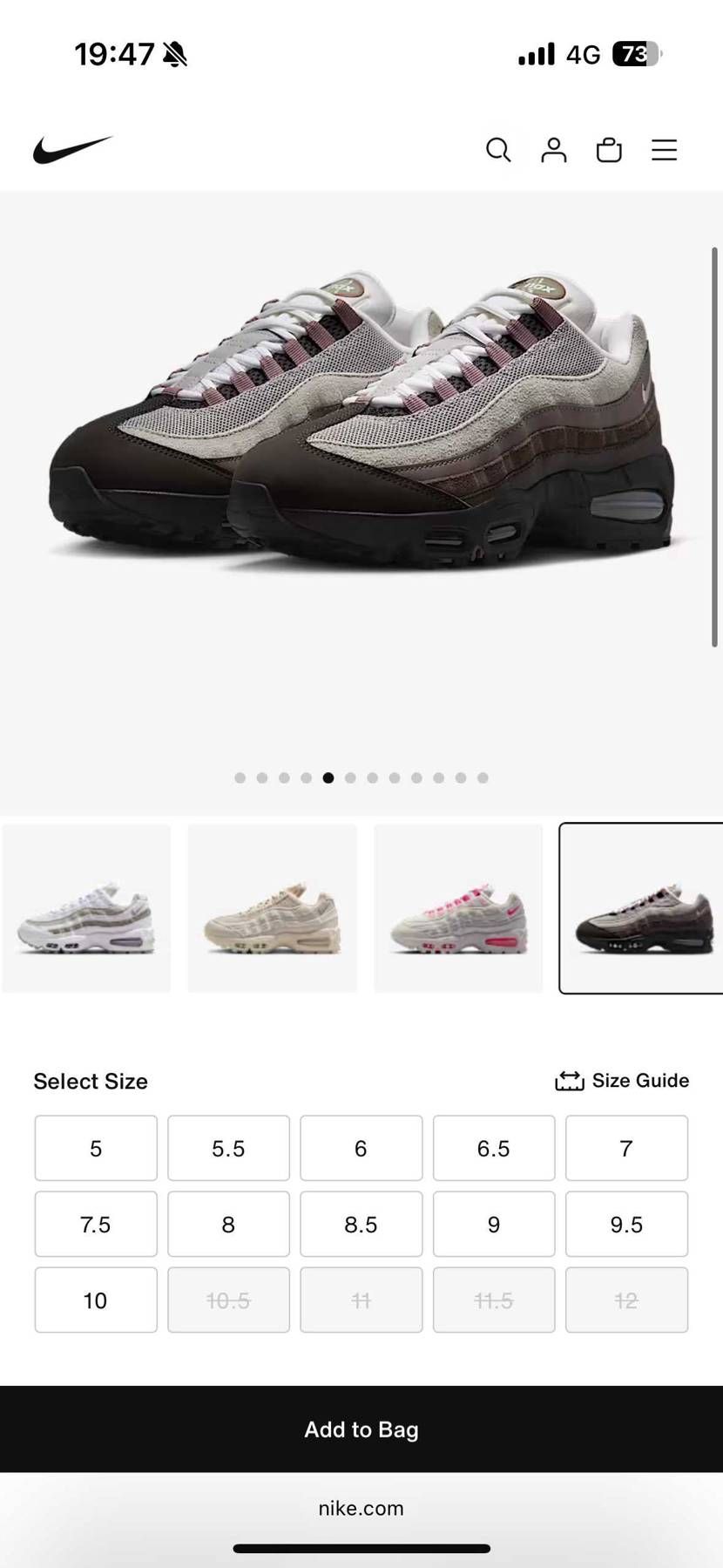The width and height of the screenshot is (723, 1568).
Task: Open the search icon
Action: [x=497, y=150]
